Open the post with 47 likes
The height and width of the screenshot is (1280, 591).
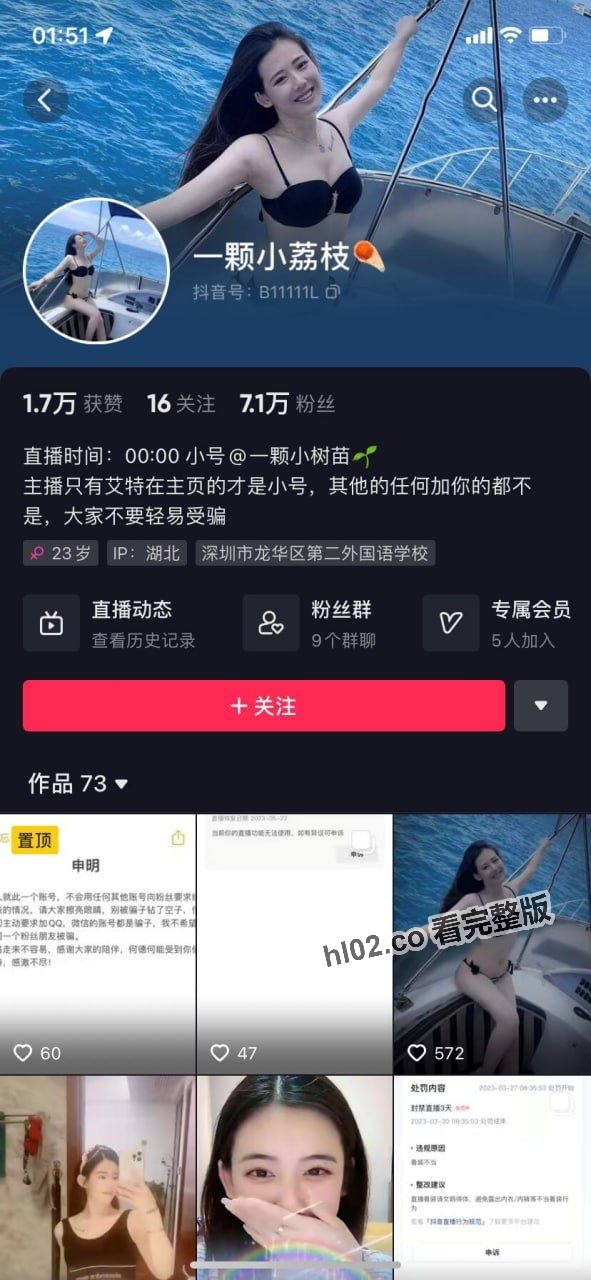[295, 944]
